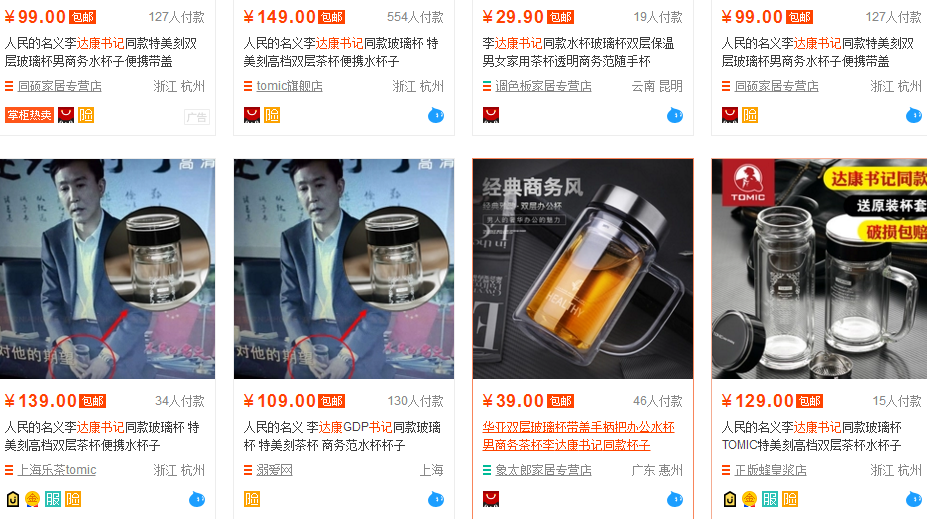927x519 pixels.
Task: Chat with the 涵爱网 seller
Action: [x=436, y=499]
